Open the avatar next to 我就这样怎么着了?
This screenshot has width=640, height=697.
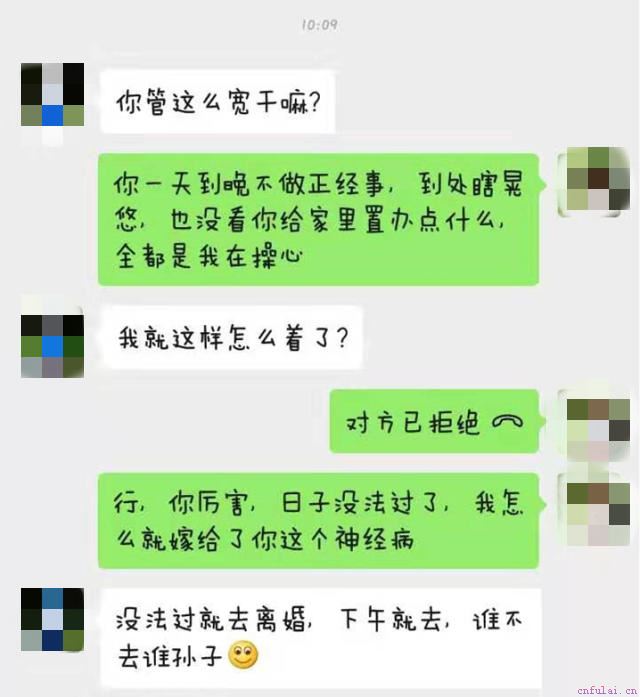(52, 345)
